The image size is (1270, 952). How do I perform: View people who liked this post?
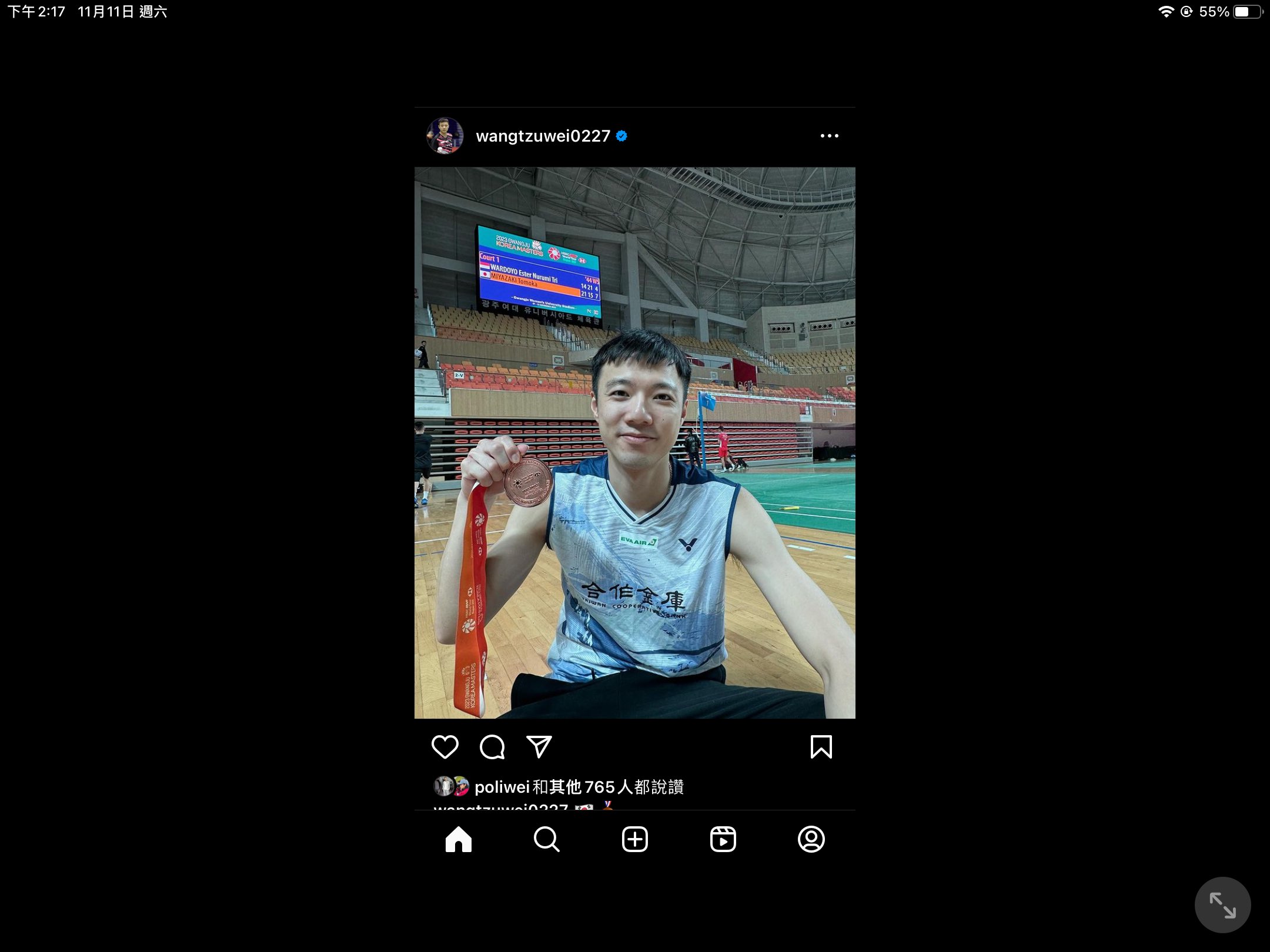pos(579,787)
